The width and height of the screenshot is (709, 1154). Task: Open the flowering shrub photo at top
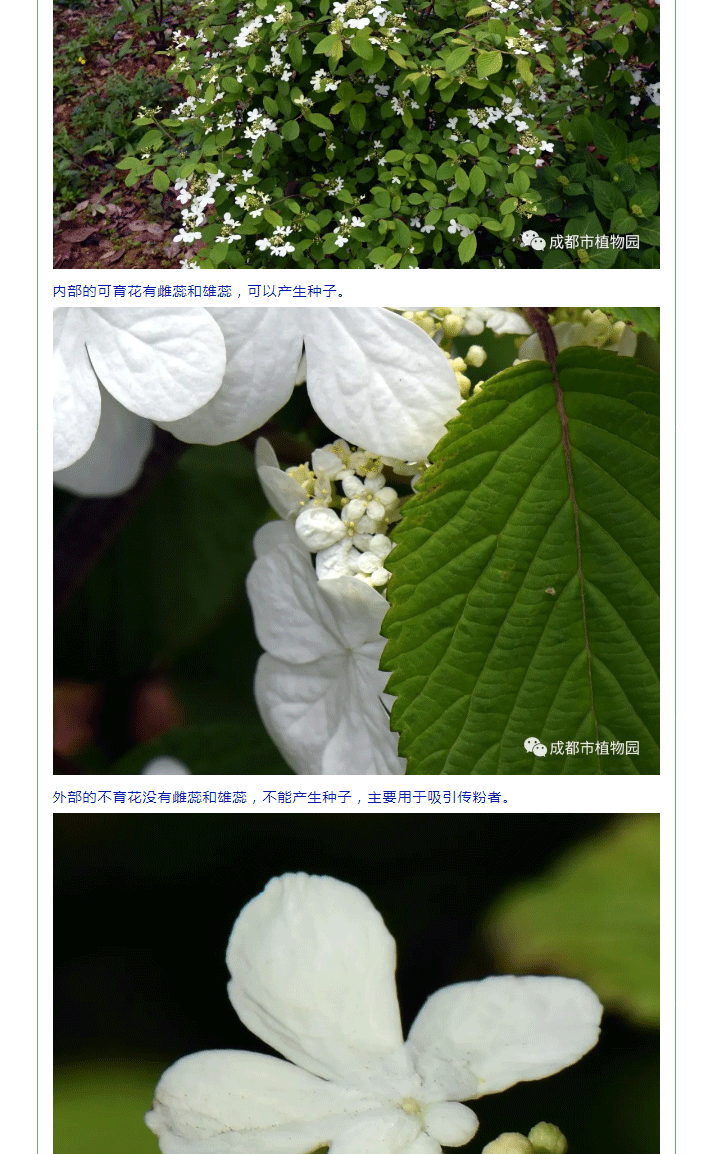click(x=356, y=134)
